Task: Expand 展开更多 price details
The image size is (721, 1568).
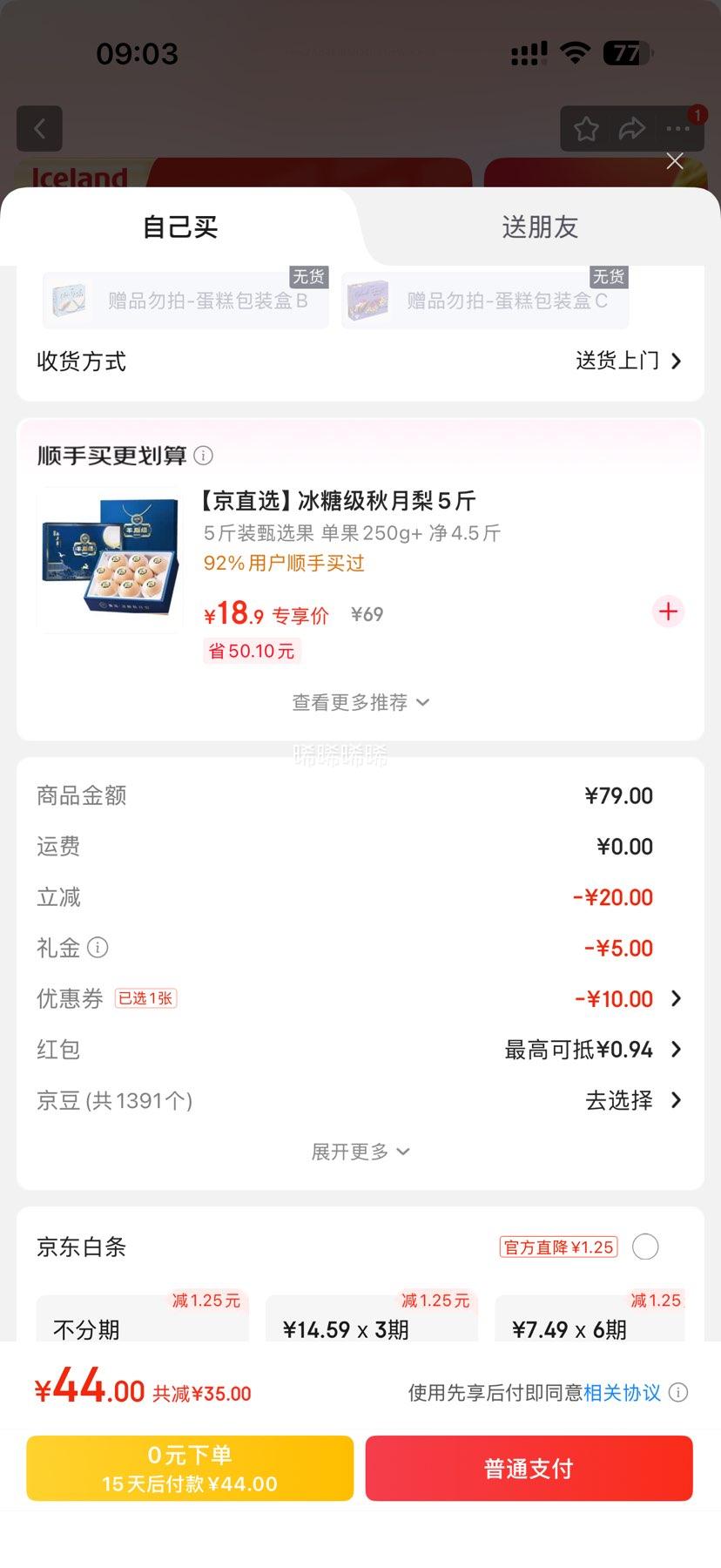Action: click(360, 1152)
